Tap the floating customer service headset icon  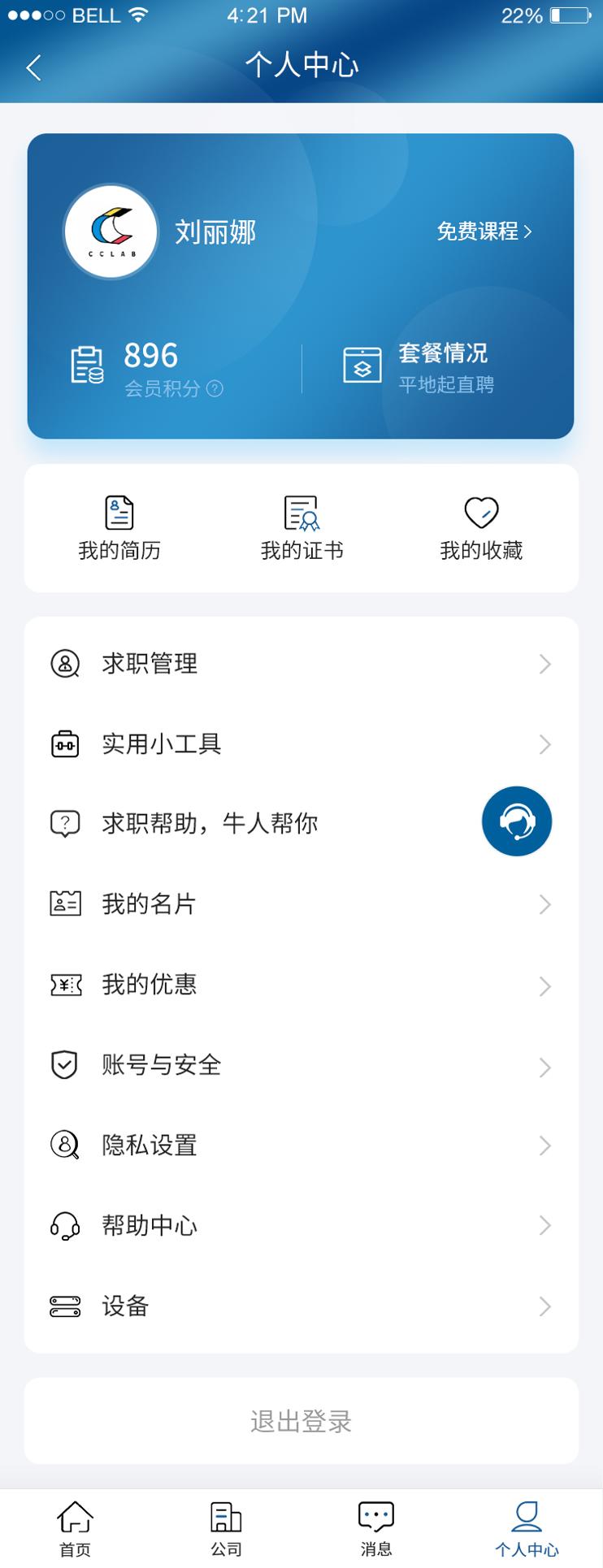click(517, 821)
